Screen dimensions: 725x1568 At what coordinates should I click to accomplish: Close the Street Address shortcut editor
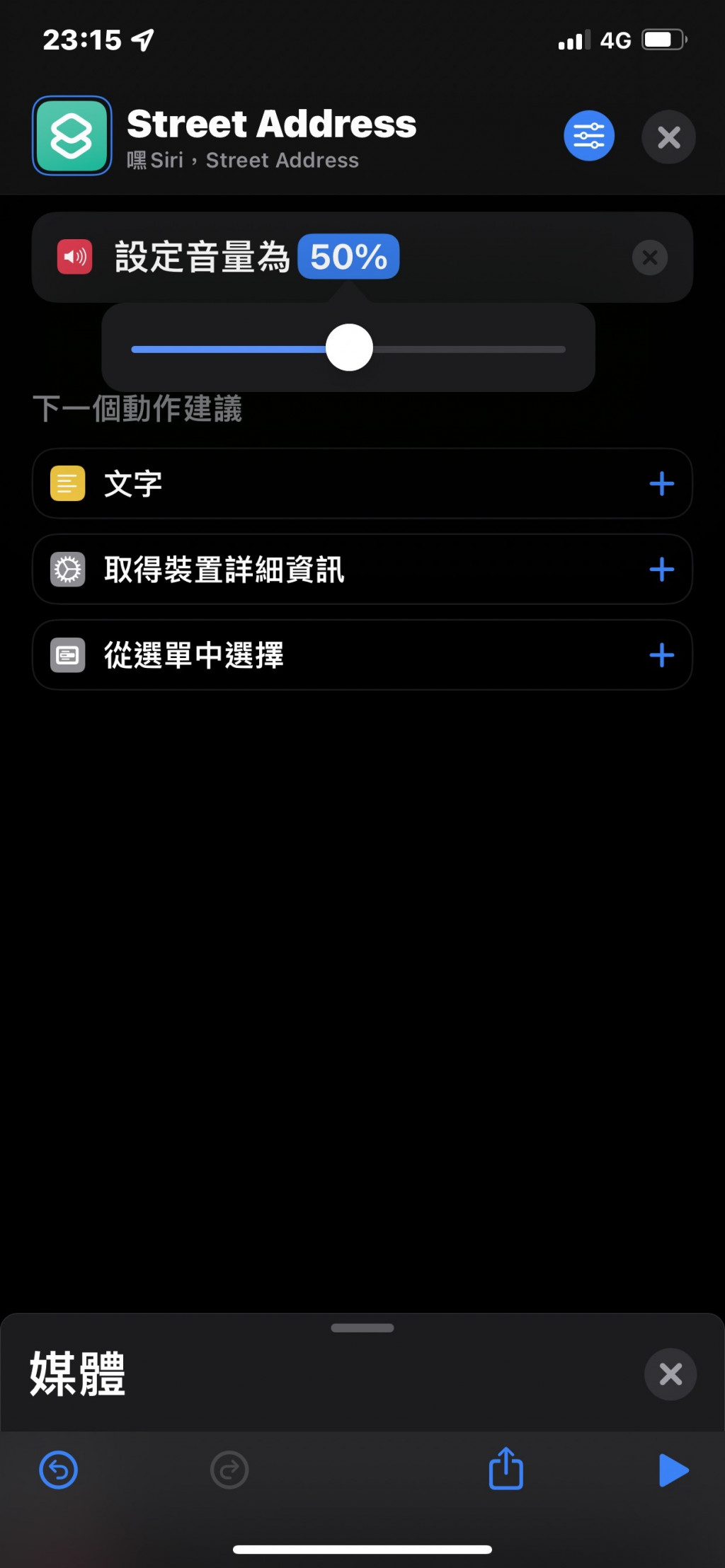pyautogui.click(x=668, y=137)
